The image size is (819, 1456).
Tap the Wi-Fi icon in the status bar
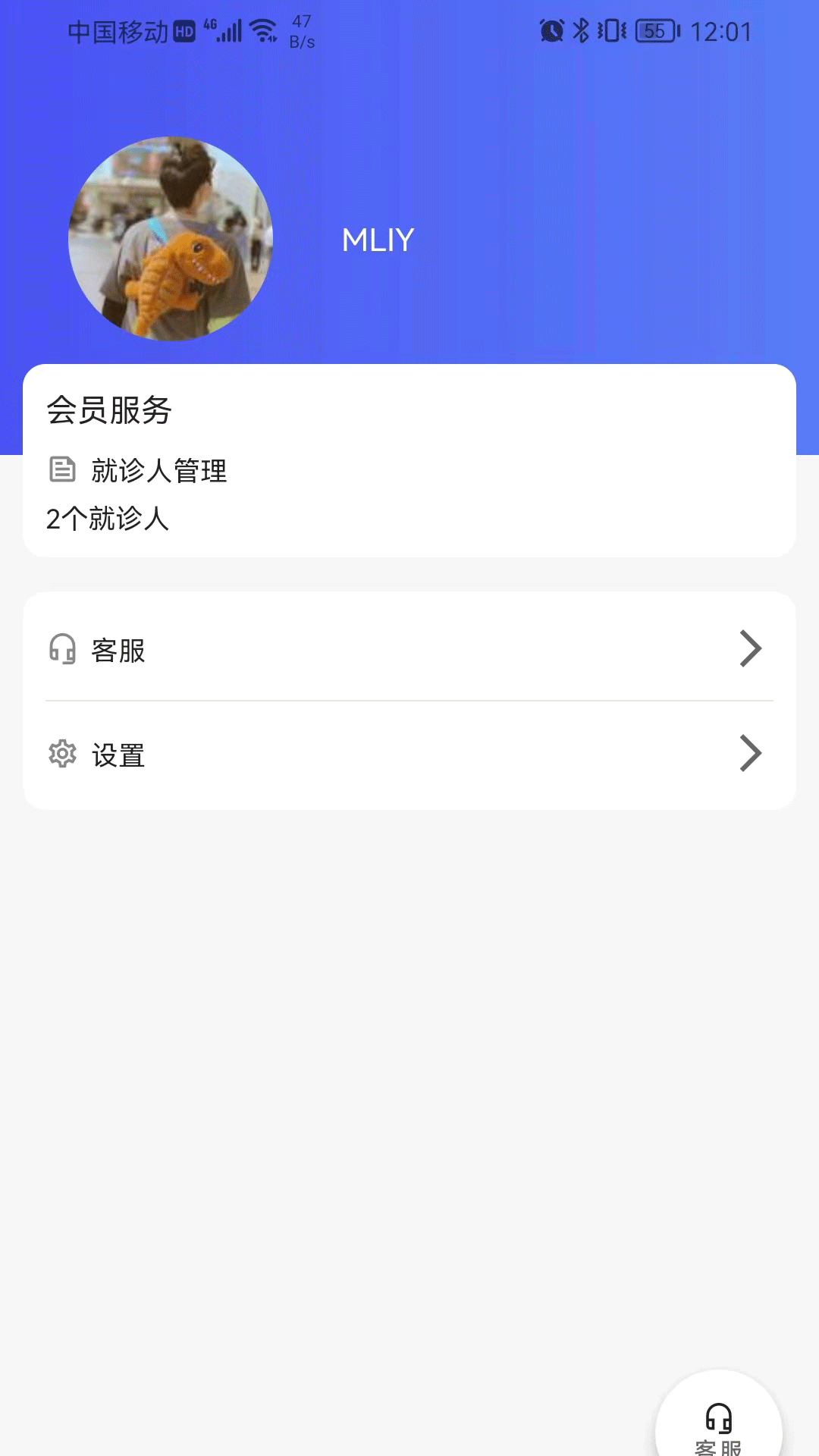[261, 29]
